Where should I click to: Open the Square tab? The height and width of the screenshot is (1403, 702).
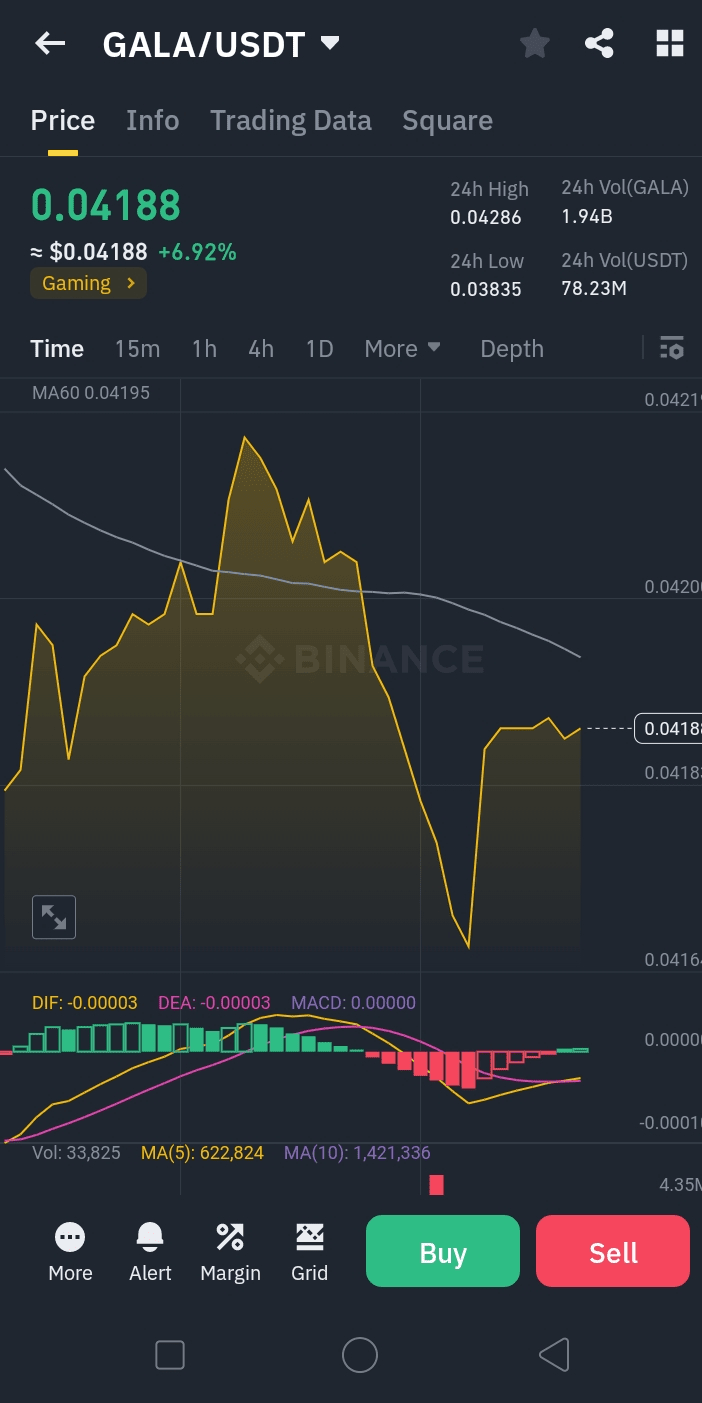[447, 121]
